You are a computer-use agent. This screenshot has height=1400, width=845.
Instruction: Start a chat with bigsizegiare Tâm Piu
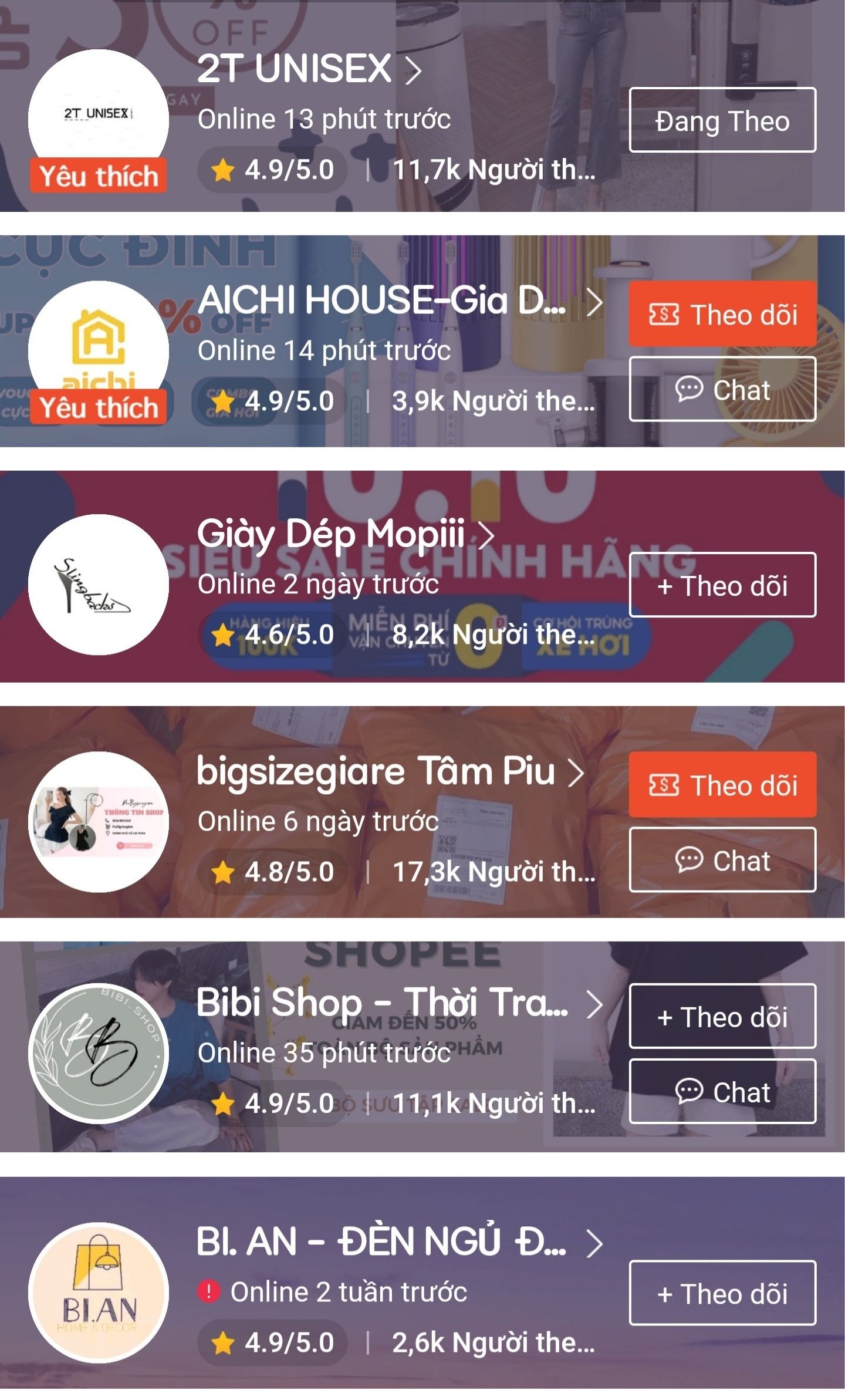pos(722,862)
